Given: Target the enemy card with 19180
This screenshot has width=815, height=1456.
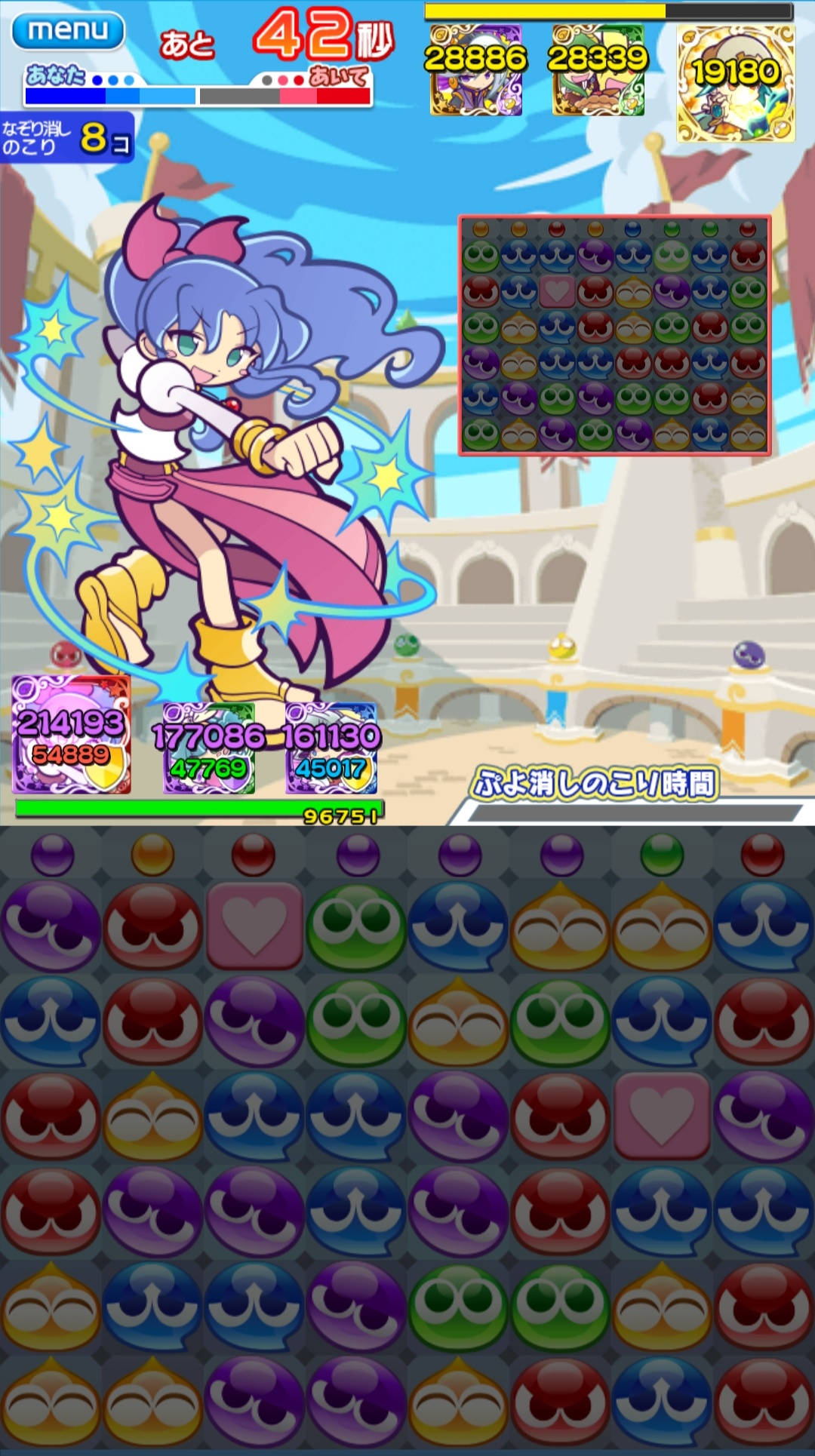Looking at the screenshot, I should coord(736,83).
